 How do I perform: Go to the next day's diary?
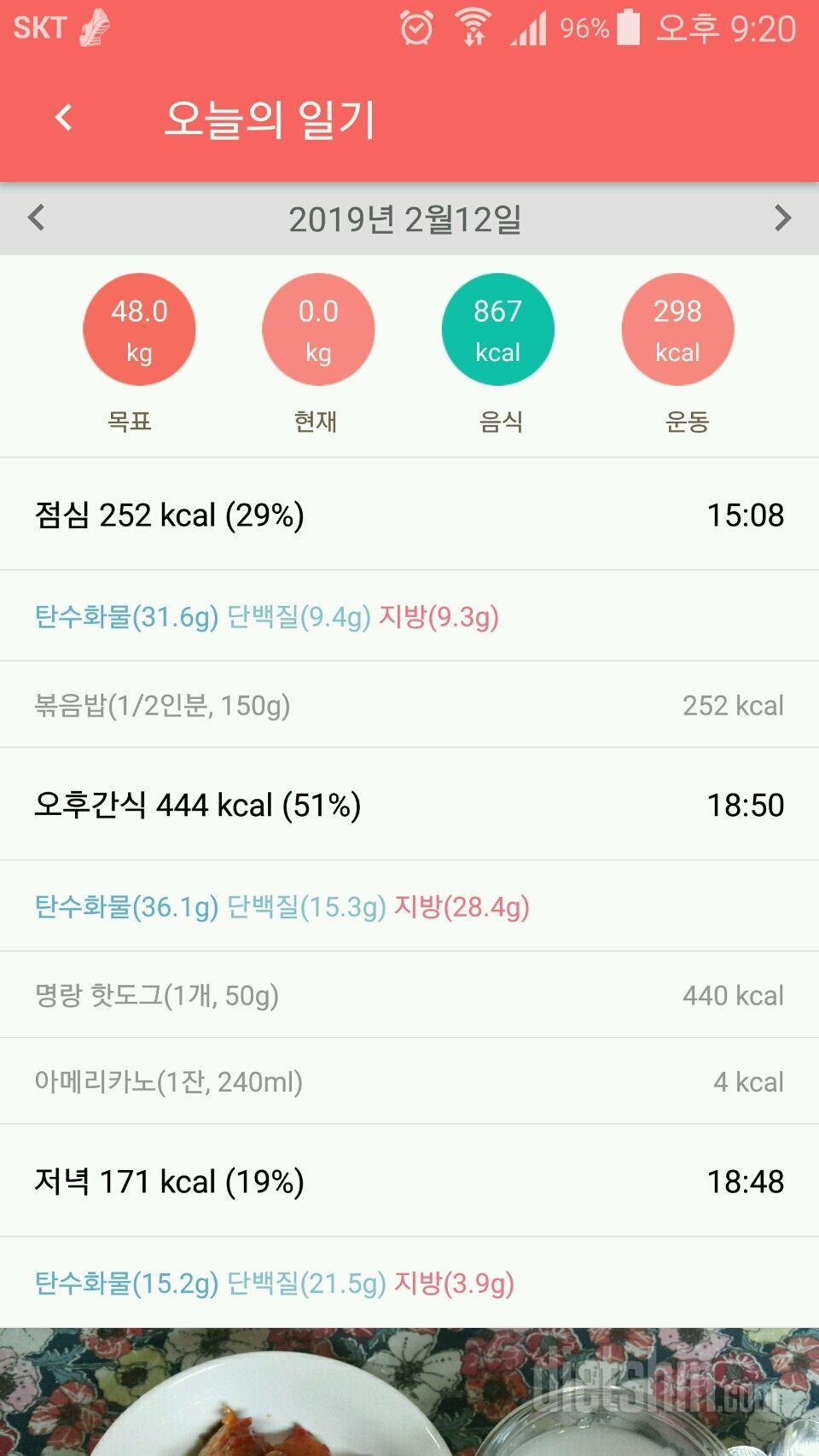point(782,218)
